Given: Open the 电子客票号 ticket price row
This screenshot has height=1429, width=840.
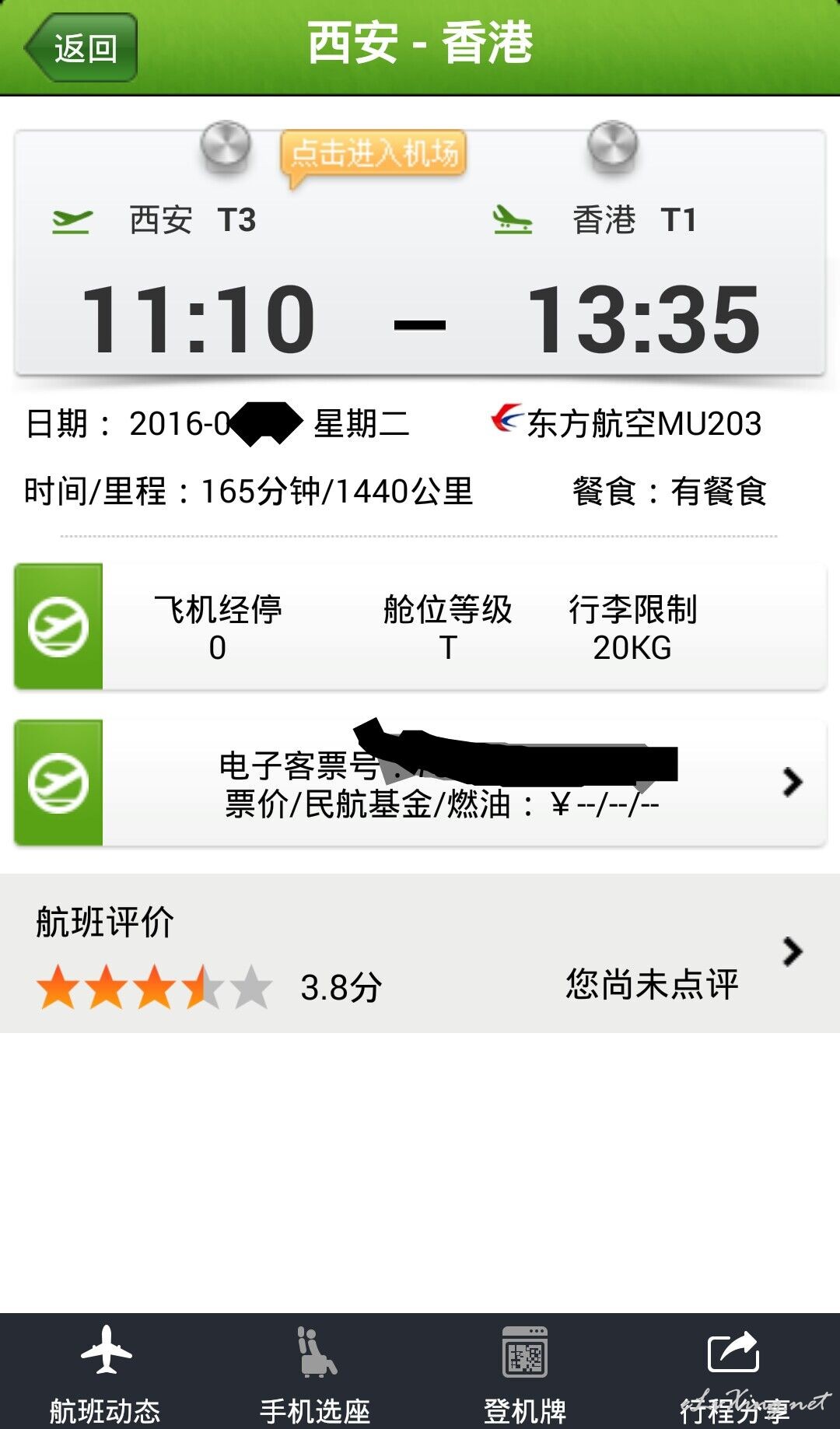Looking at the screenshot, I should click(x=420, y=783).
